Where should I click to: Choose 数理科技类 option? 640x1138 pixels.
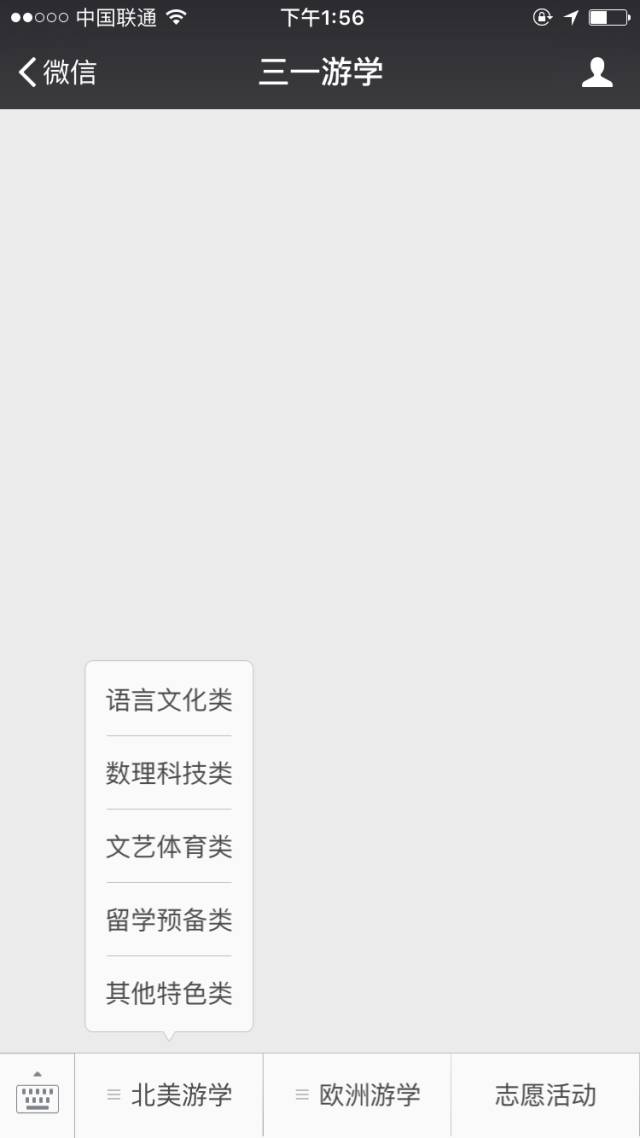tap(169, 773)
